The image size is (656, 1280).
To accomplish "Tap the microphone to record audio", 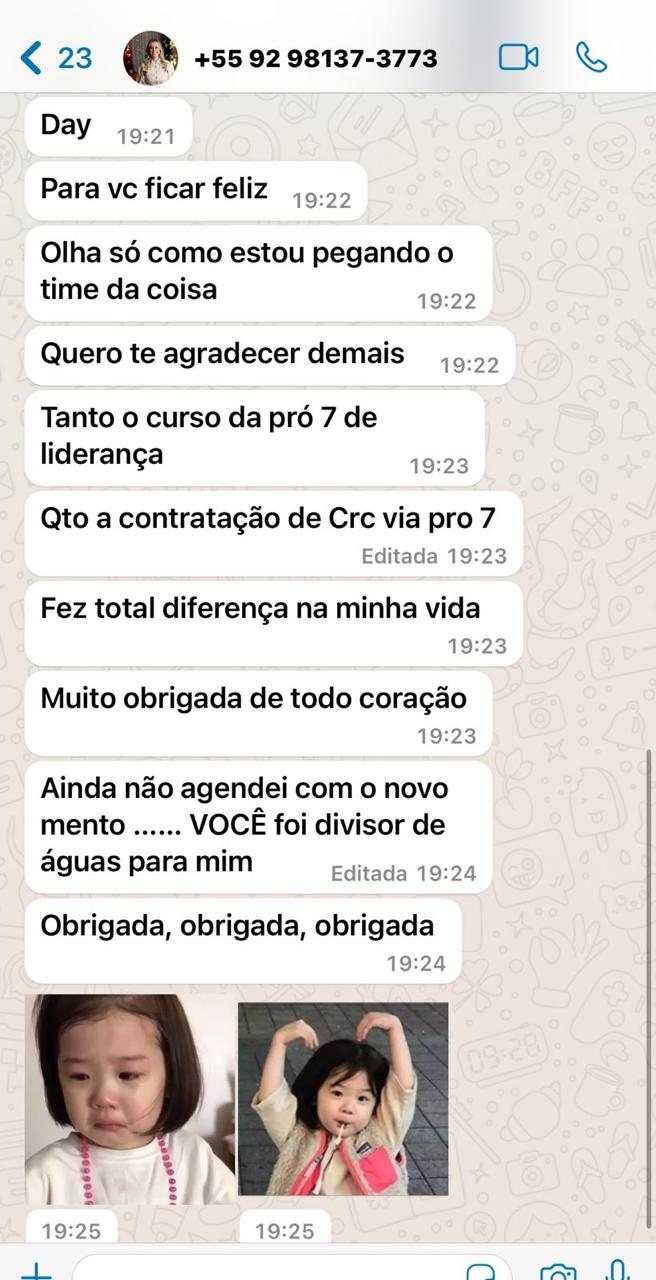I will (x=619, y=1270).
